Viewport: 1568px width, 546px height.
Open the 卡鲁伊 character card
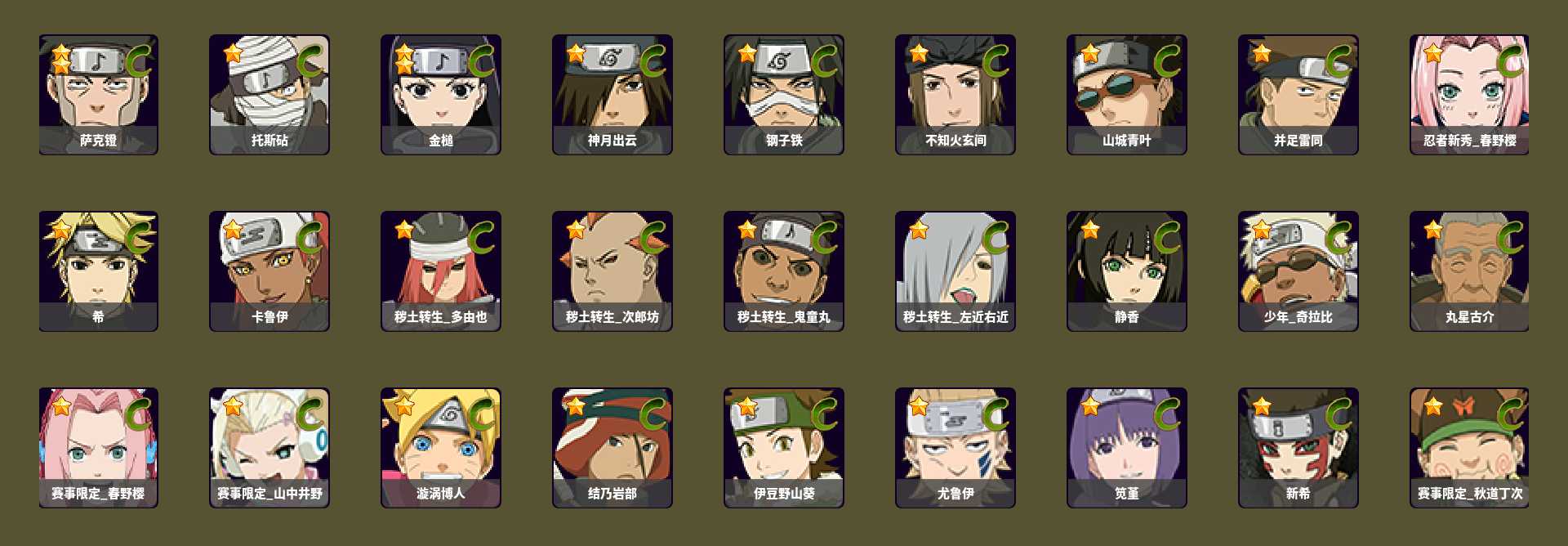click(269, 271)
